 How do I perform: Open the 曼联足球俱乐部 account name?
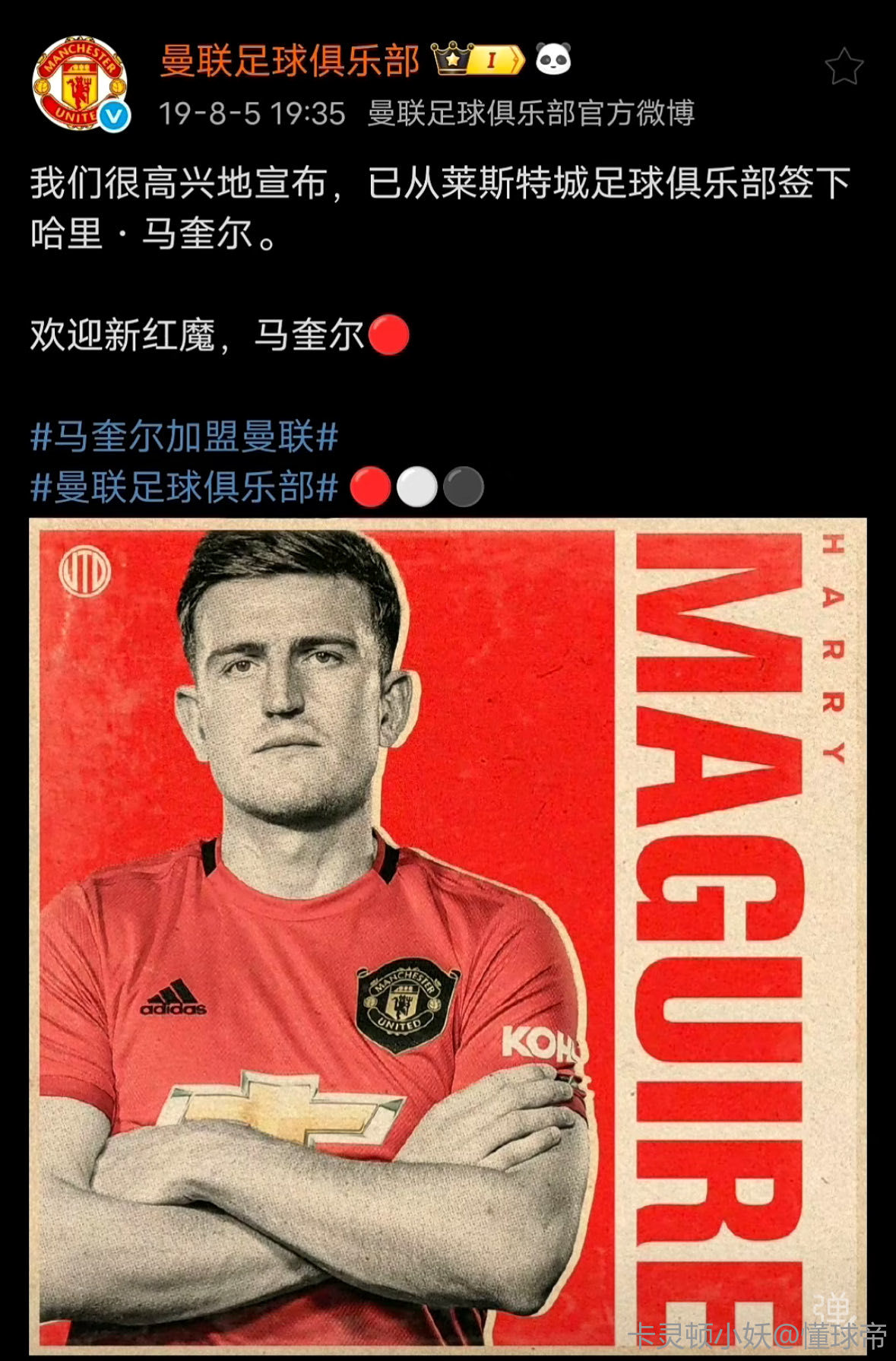tap(290, 61)
